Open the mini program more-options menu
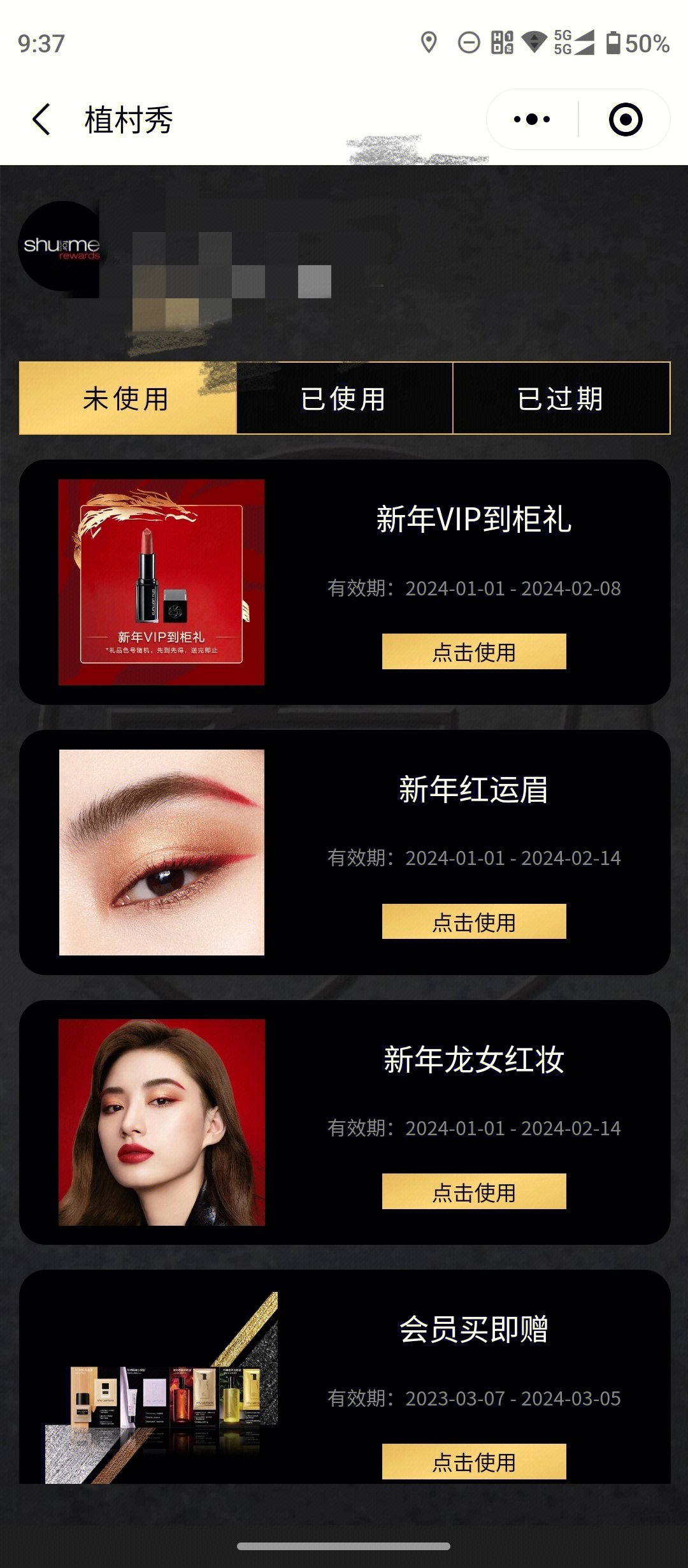 (x=532, y=119)
